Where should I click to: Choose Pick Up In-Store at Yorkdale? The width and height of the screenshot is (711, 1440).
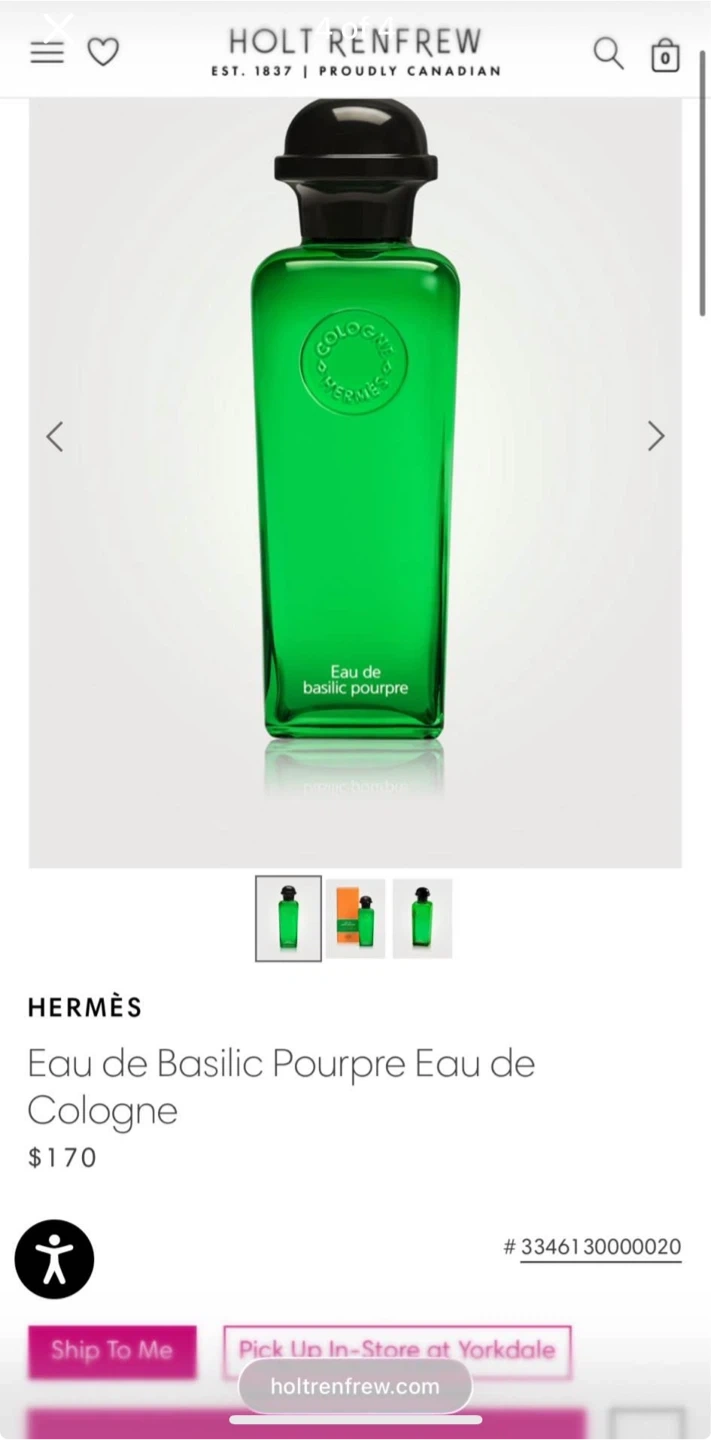click(x=397, y=1351)
